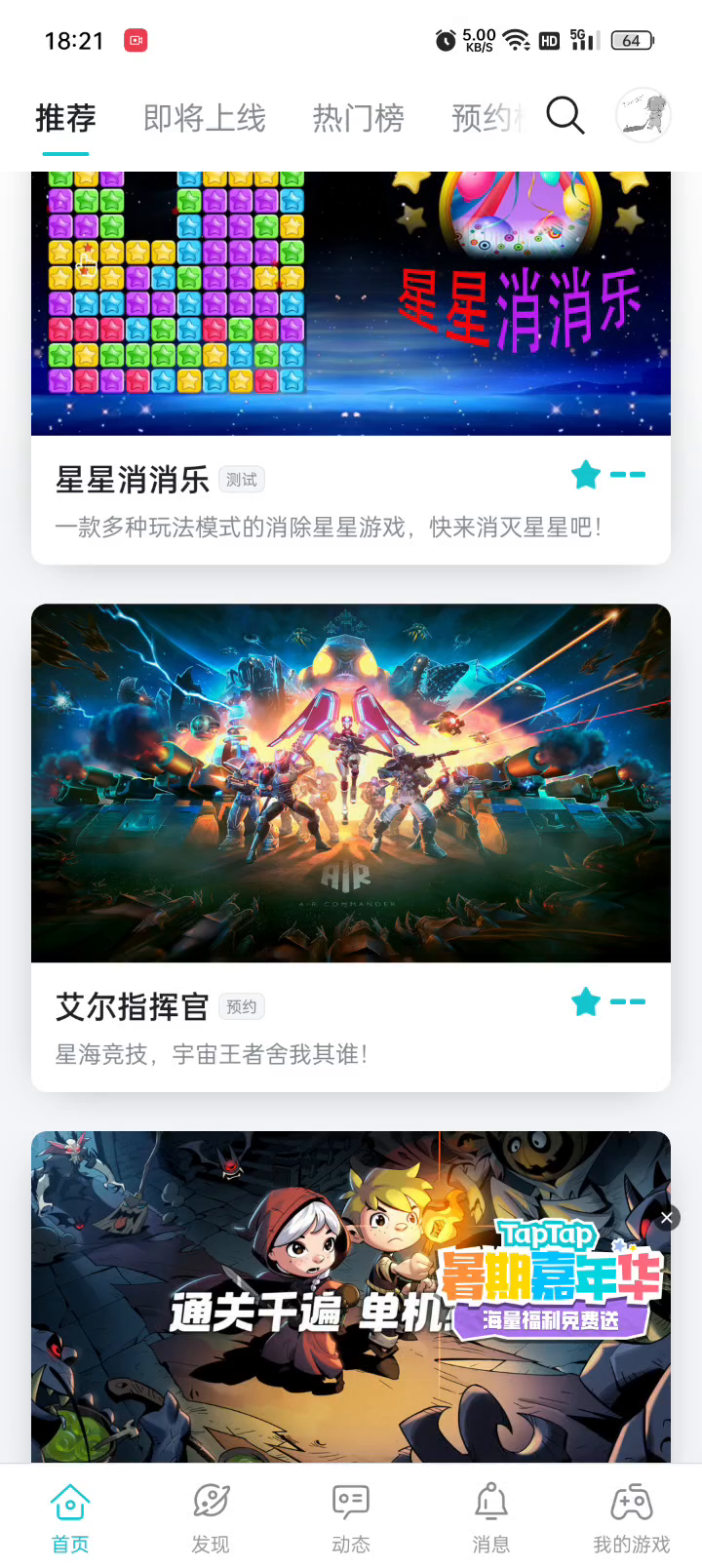Switch to the 热门榜 tab
Screen dimensions: 702x1568
click(x=358, y=119)
